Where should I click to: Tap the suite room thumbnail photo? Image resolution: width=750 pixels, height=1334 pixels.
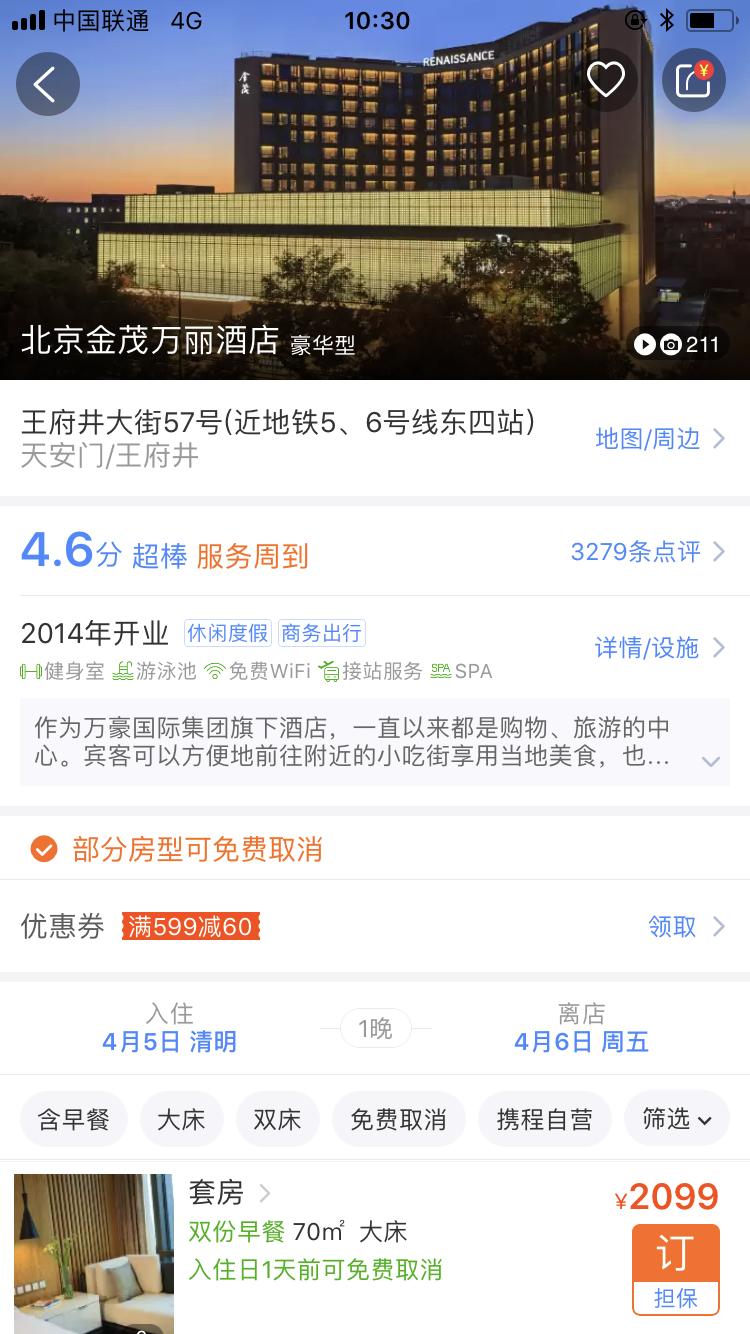click(94, 1253)
